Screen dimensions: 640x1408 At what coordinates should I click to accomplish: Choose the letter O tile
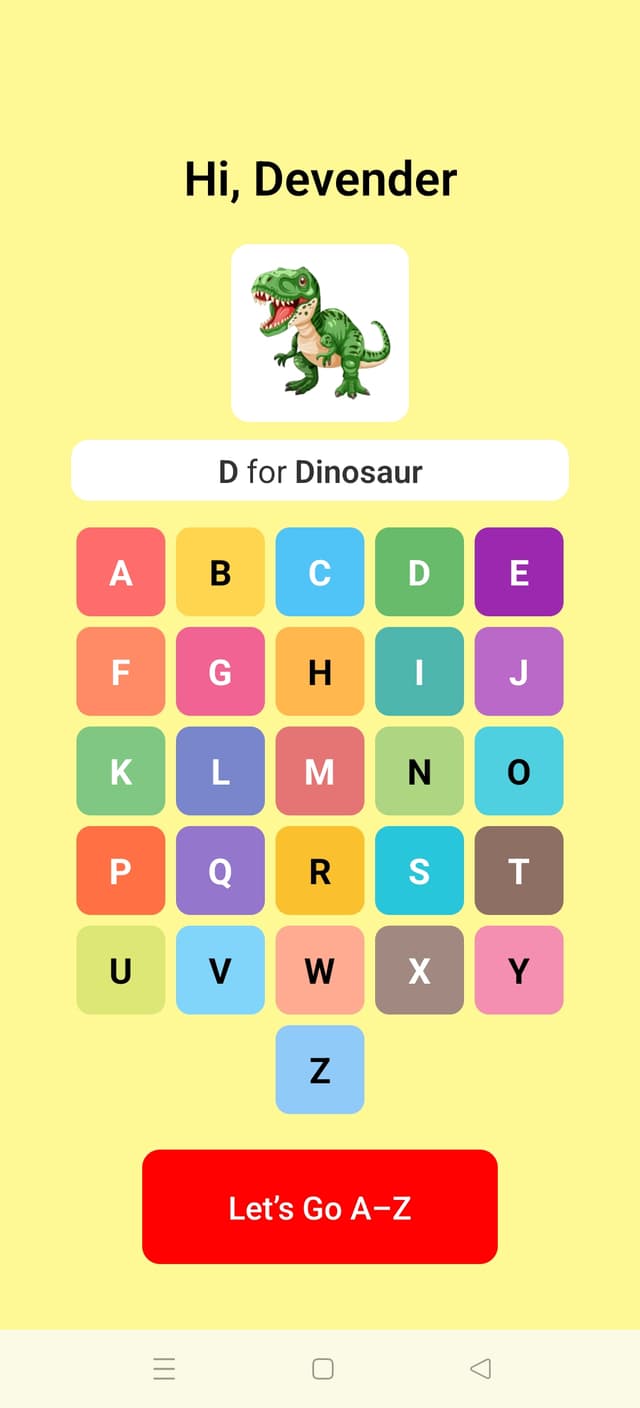(519, 771)
